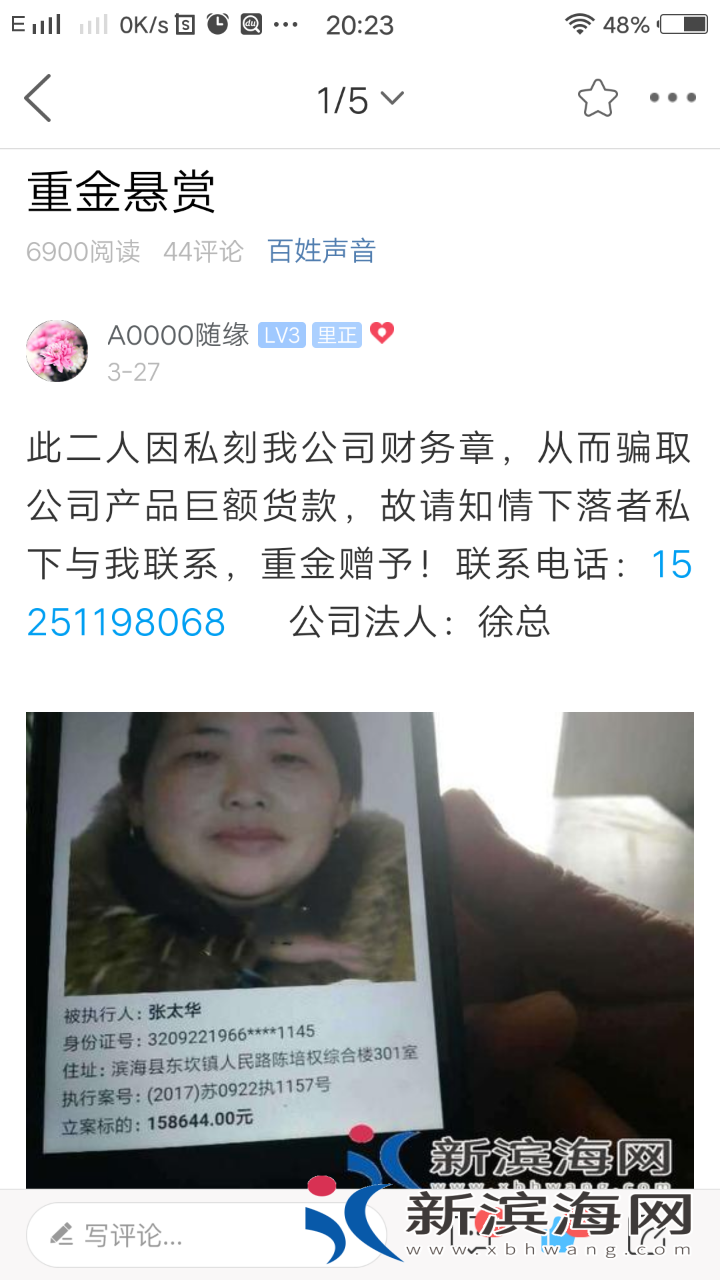Go back using the top-left arrow

38,99
